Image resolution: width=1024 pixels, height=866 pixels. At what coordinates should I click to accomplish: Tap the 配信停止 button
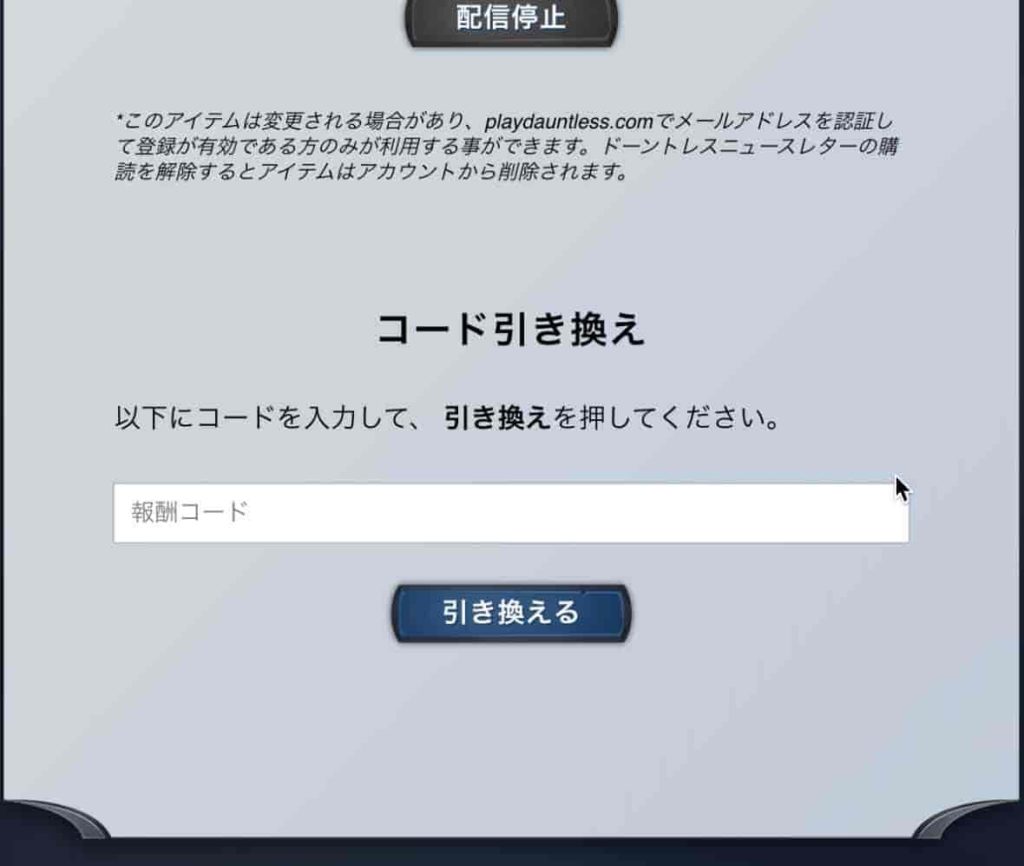pyautogui.click(x=511, y=20)
